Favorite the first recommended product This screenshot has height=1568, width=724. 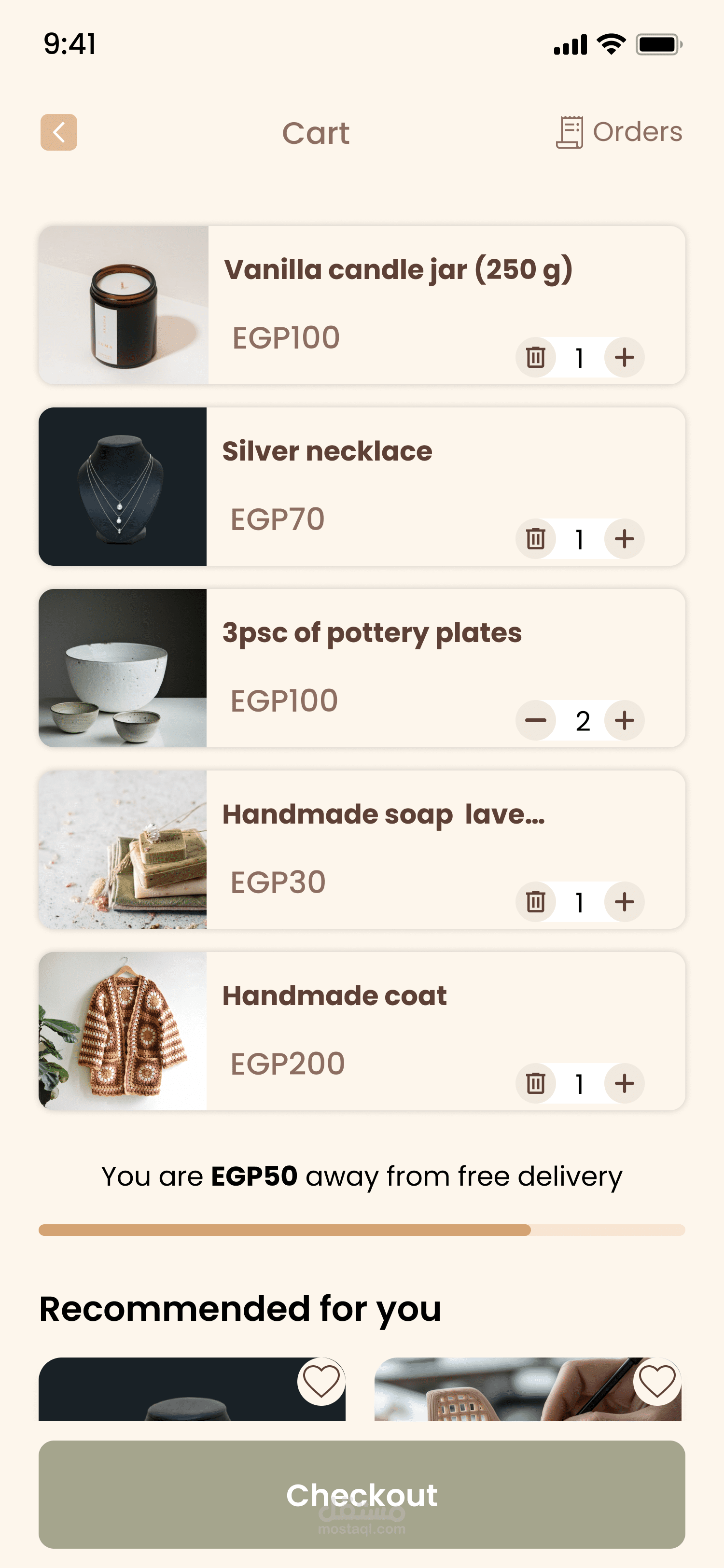321,1381
